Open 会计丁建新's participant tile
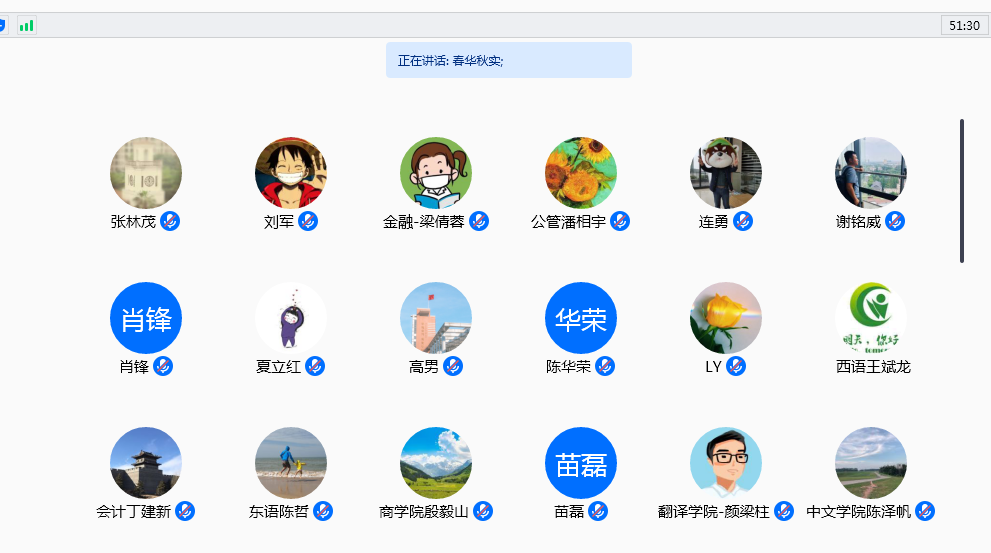Screen dimensions: 991x553 [146, 463]
